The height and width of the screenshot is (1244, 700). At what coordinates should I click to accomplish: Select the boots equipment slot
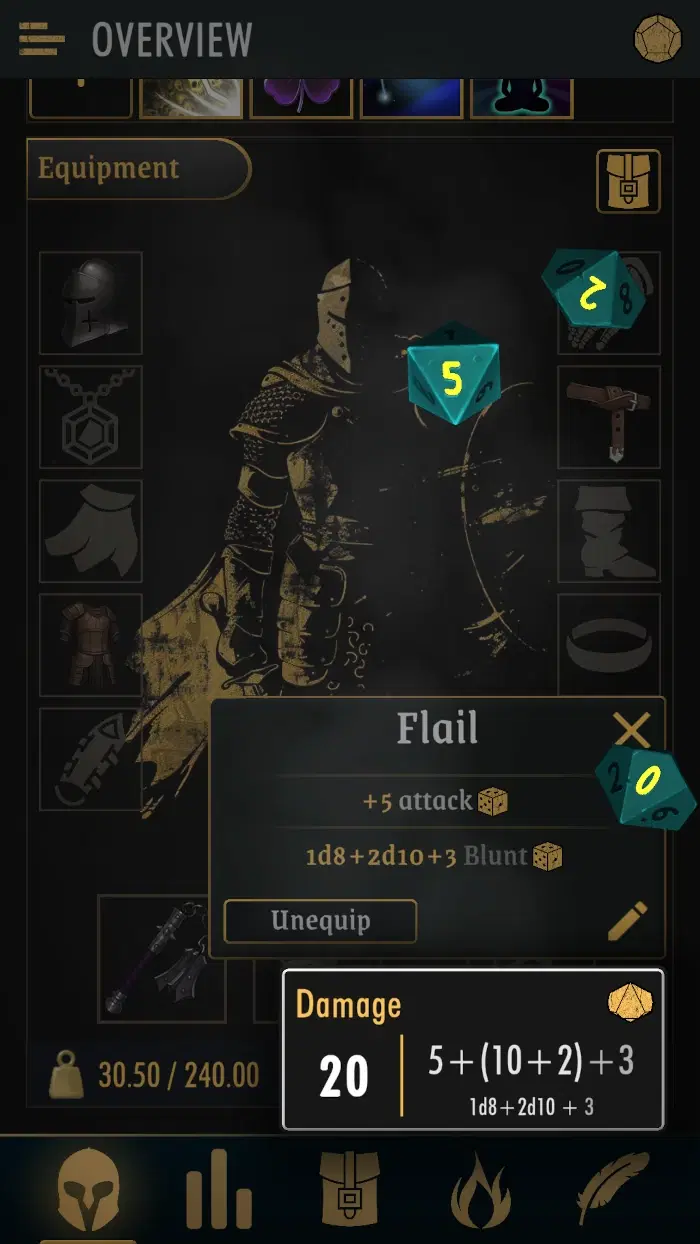tap(608, 532)
